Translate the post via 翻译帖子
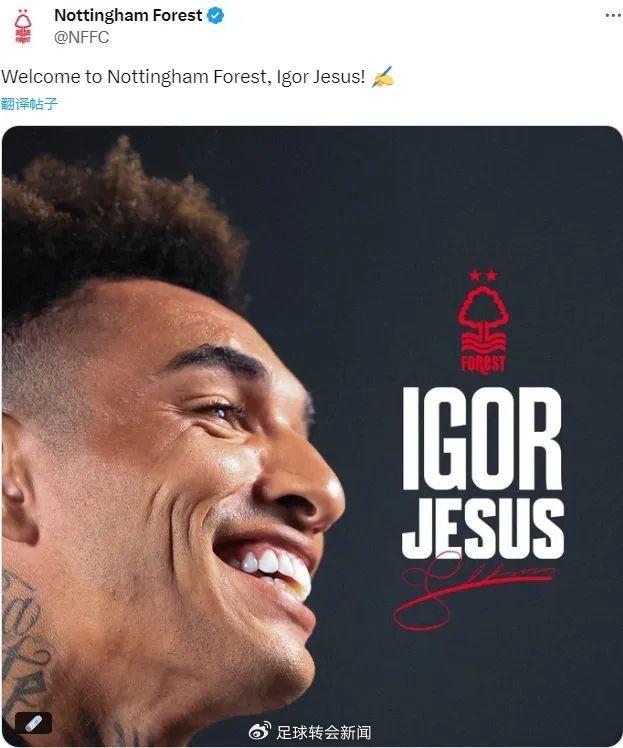Image resolution: width=623 pixels, height=748 pixels. coord(30,104)
